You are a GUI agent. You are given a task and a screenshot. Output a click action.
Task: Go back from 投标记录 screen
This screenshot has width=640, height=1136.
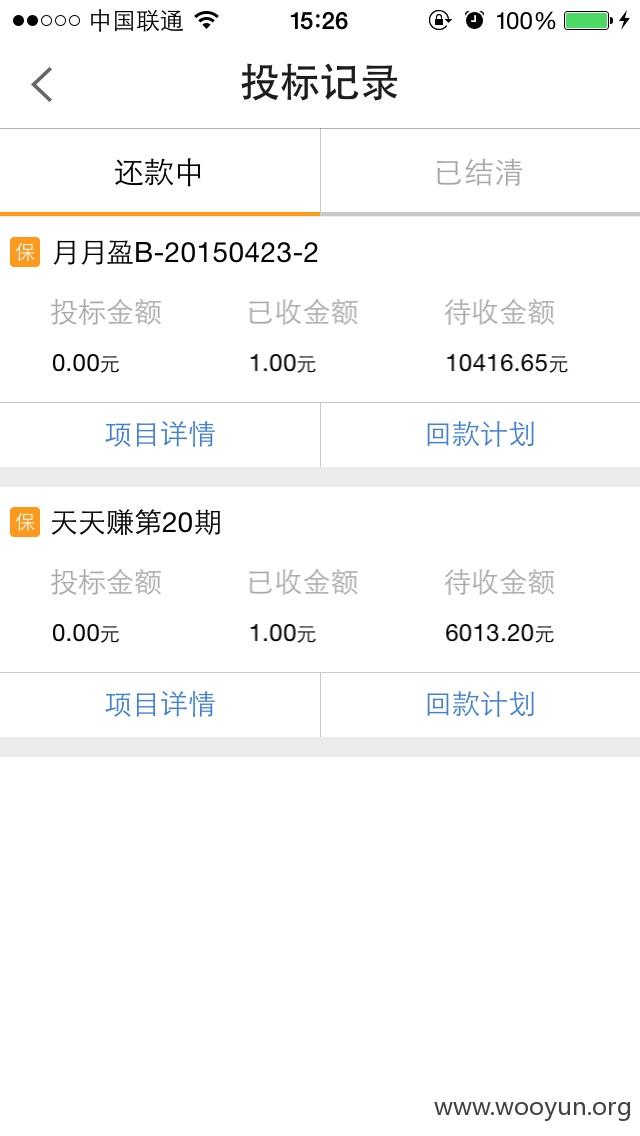[42, 84]
